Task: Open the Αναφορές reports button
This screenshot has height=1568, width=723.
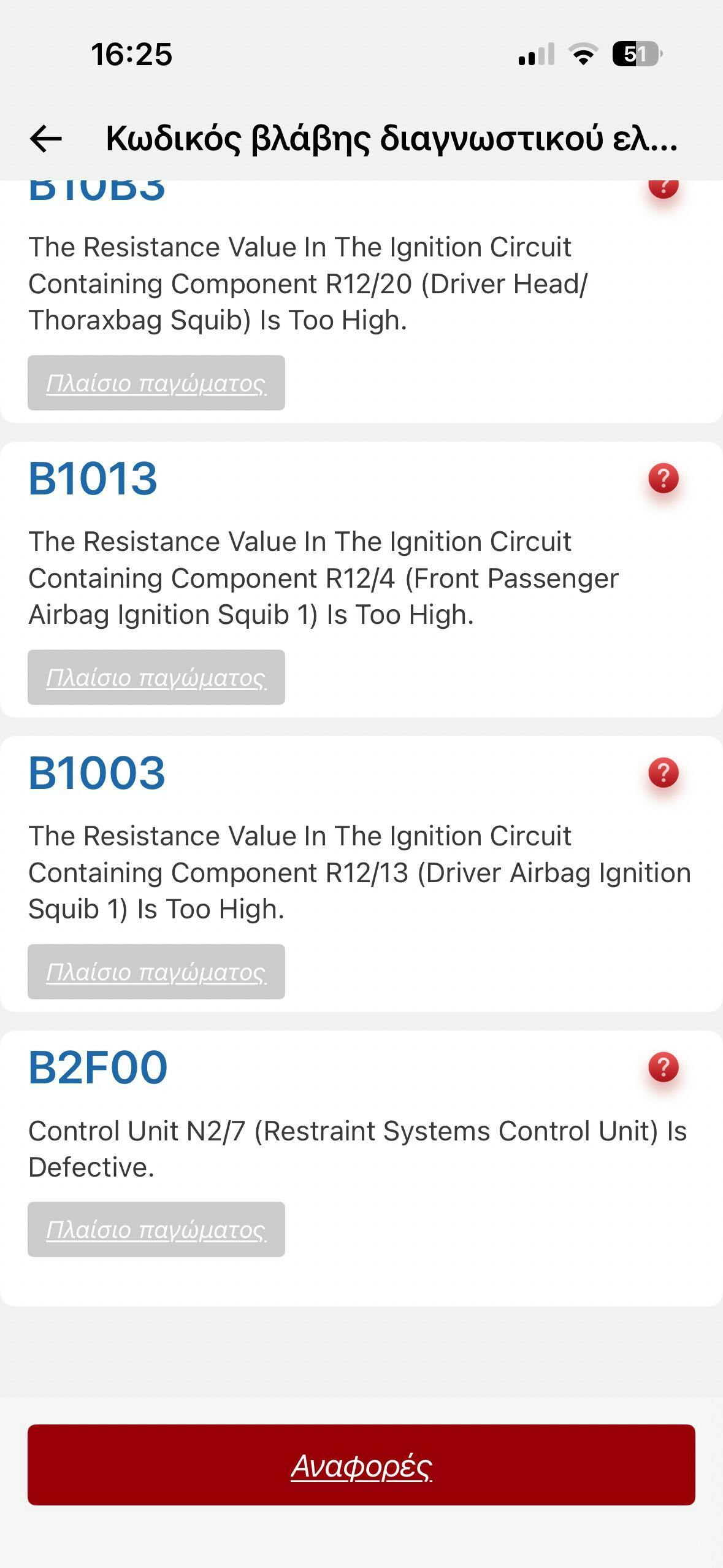Action: pos(361,1465)
